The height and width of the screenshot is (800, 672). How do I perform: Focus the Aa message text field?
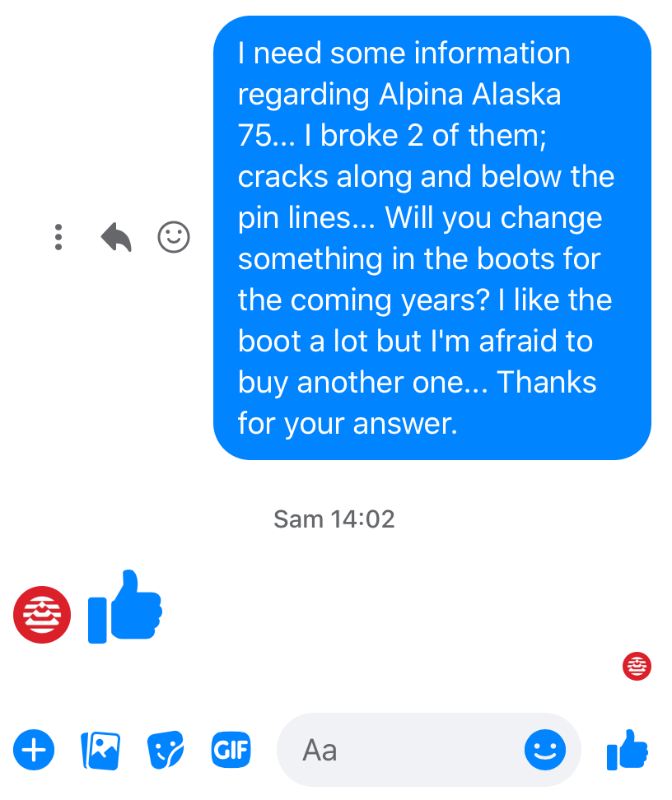pyautogui.click(x=400, y=749)
